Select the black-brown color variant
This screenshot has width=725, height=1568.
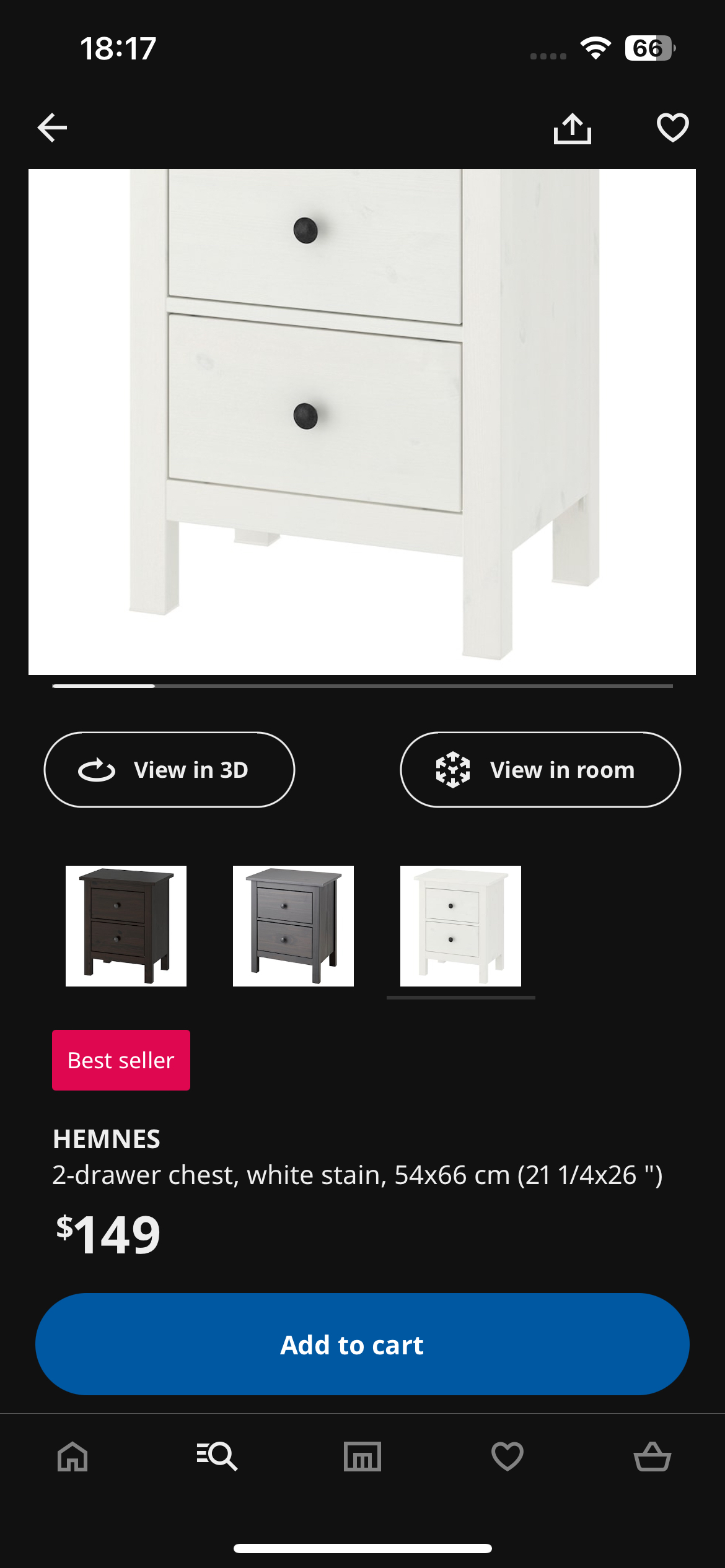click(x=126, y=926)
